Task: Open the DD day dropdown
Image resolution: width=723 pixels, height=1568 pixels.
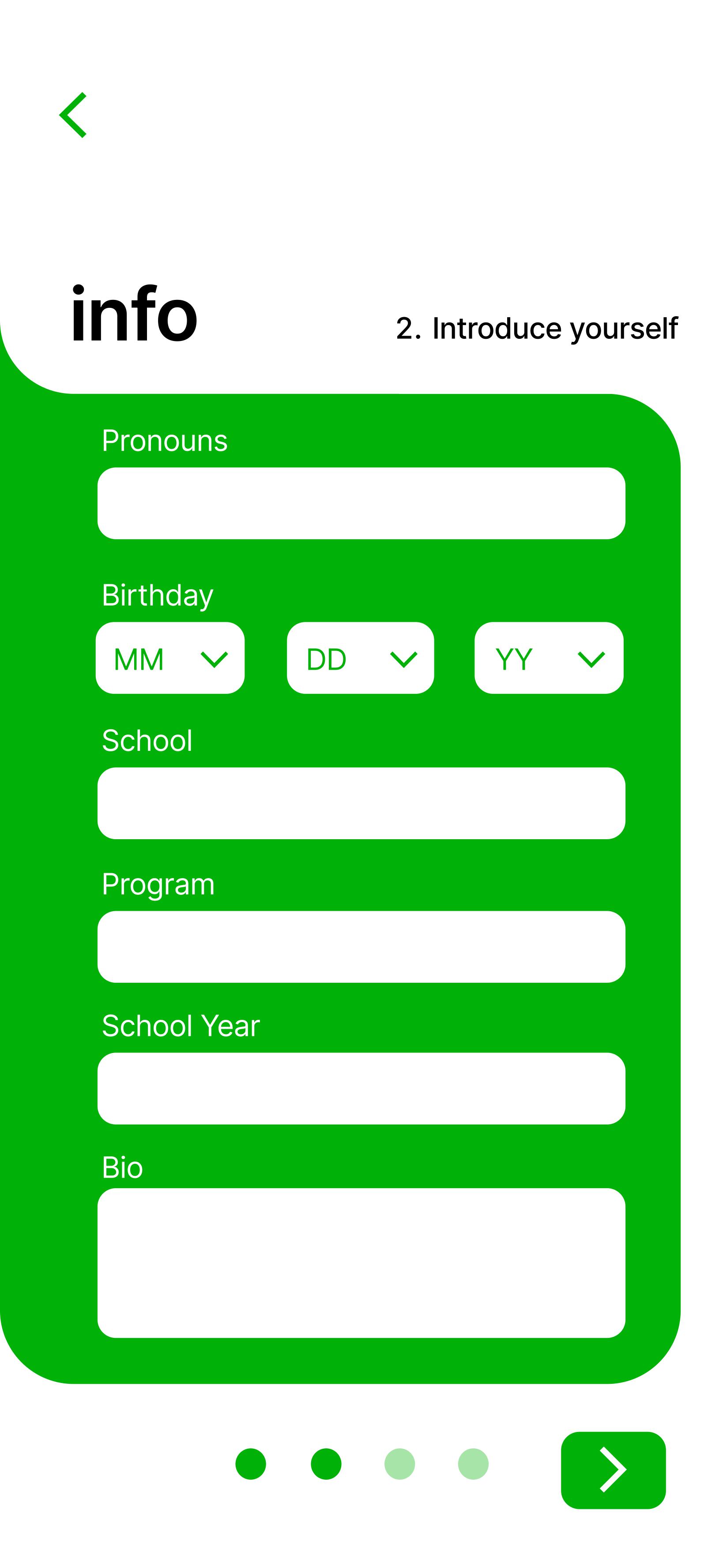Action: (361, 658)
